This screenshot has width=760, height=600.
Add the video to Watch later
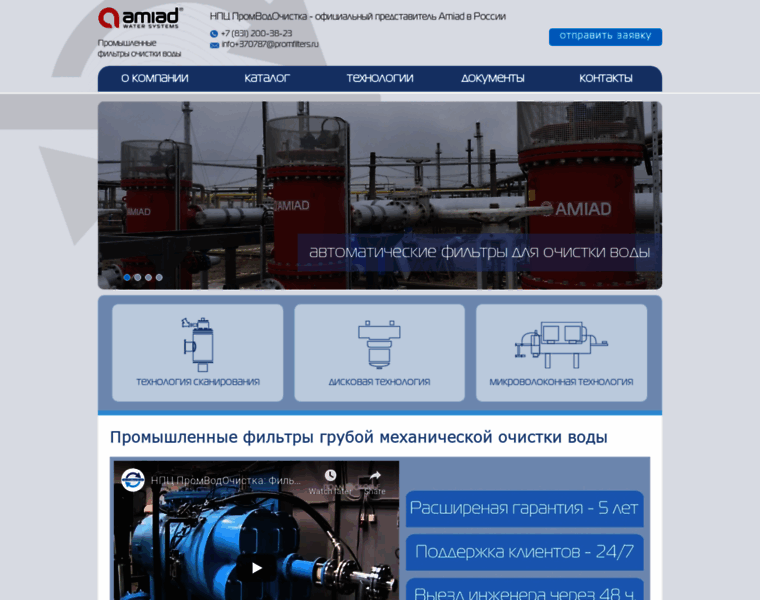coord(329,479)
